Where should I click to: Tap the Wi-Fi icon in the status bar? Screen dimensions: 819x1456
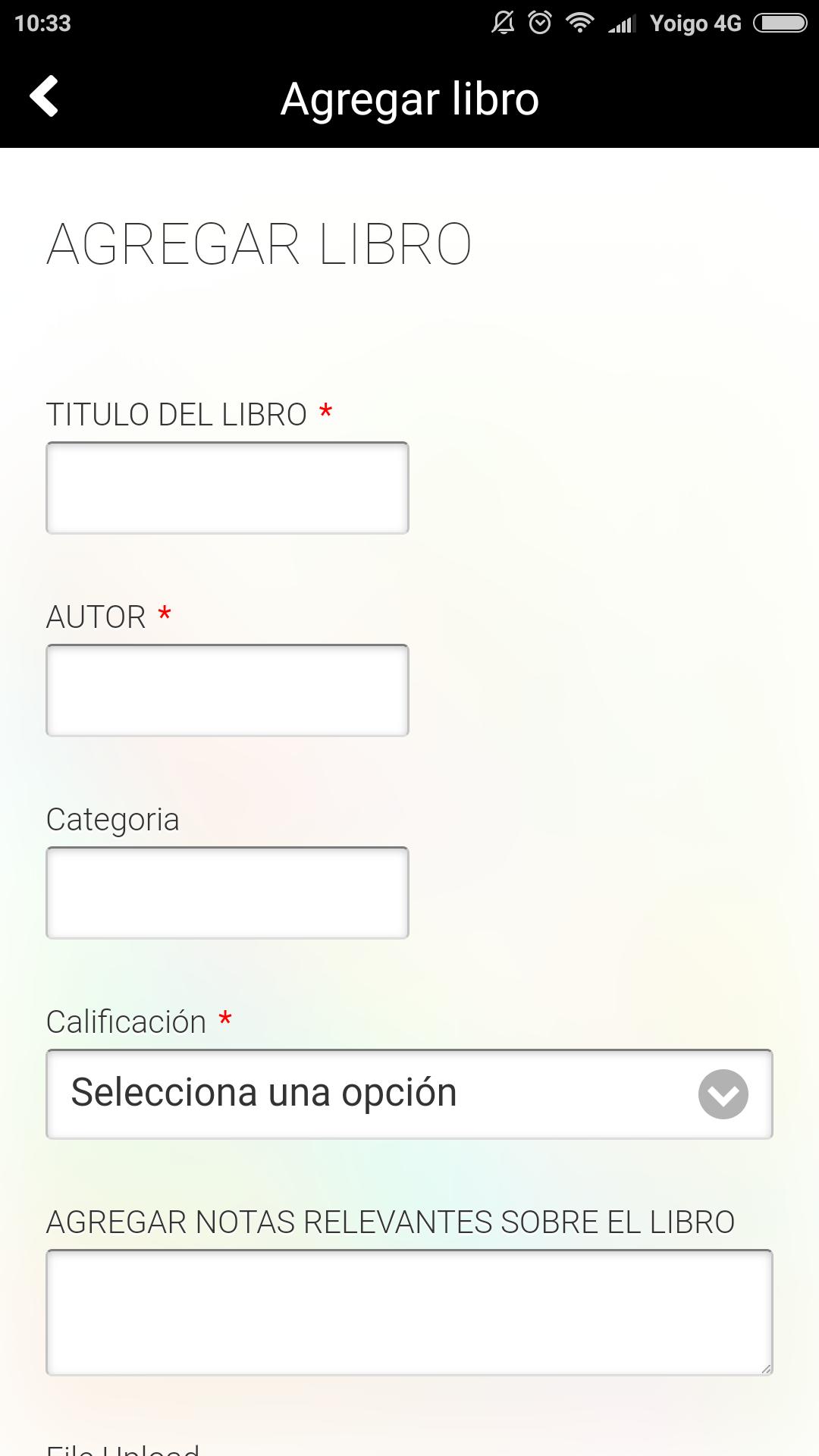point(581,23)
